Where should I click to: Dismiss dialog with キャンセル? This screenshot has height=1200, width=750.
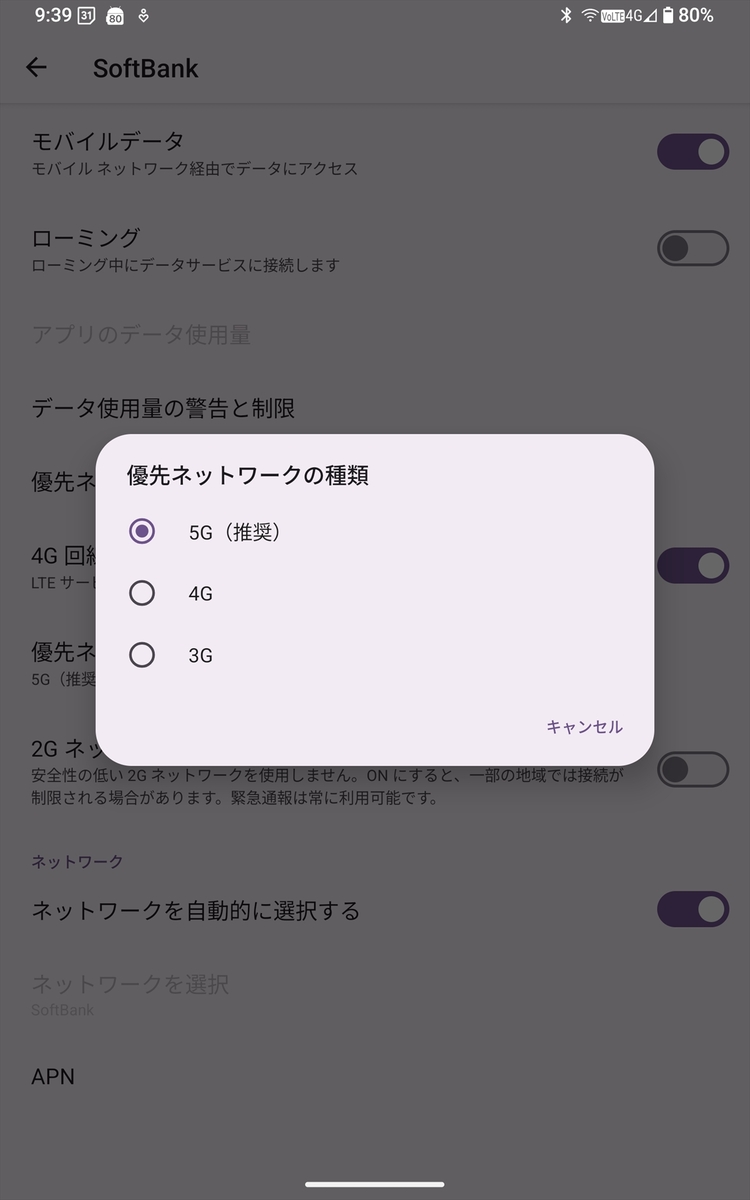[x=584, y=727]
